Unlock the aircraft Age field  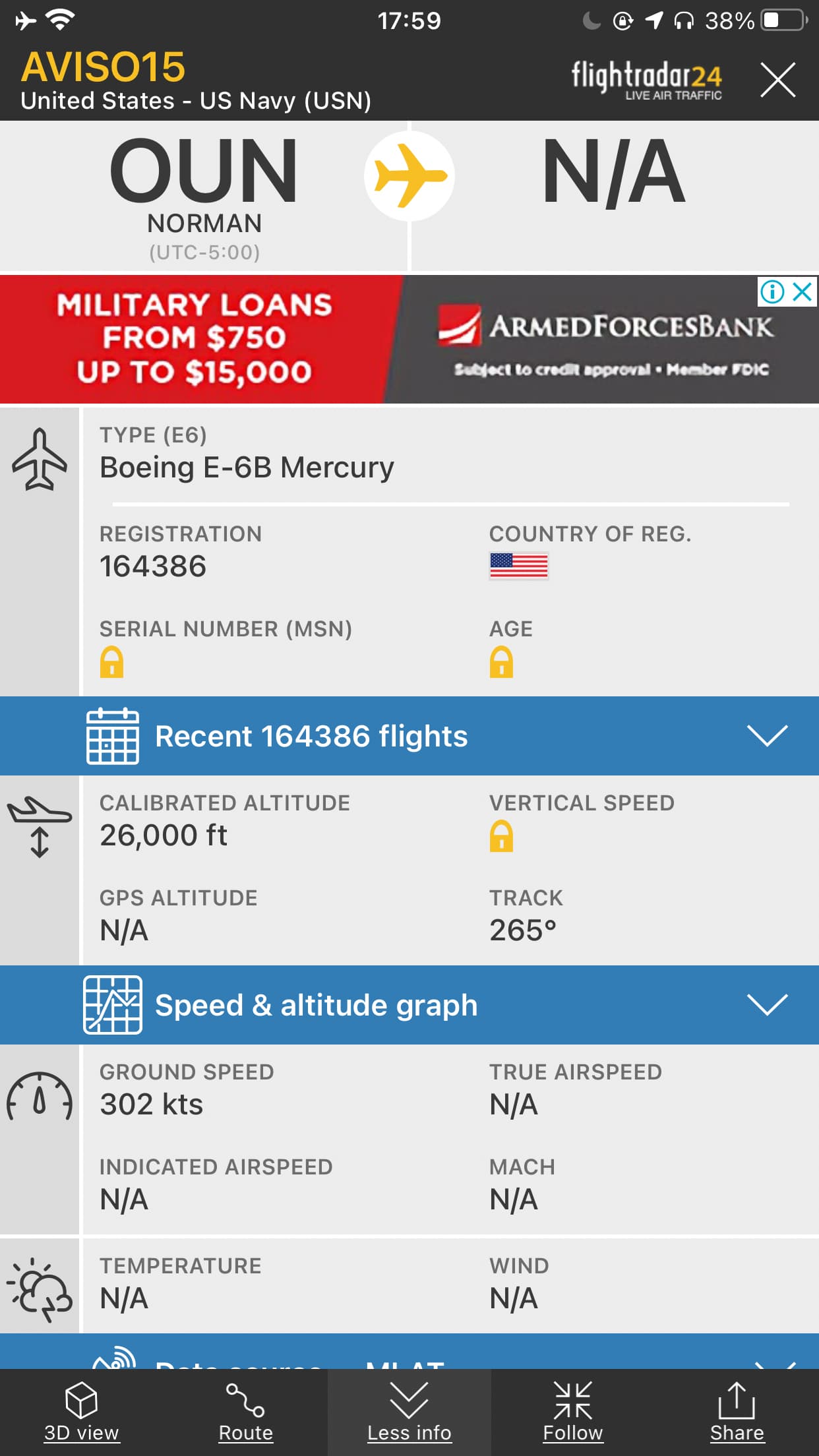[501, 662]
